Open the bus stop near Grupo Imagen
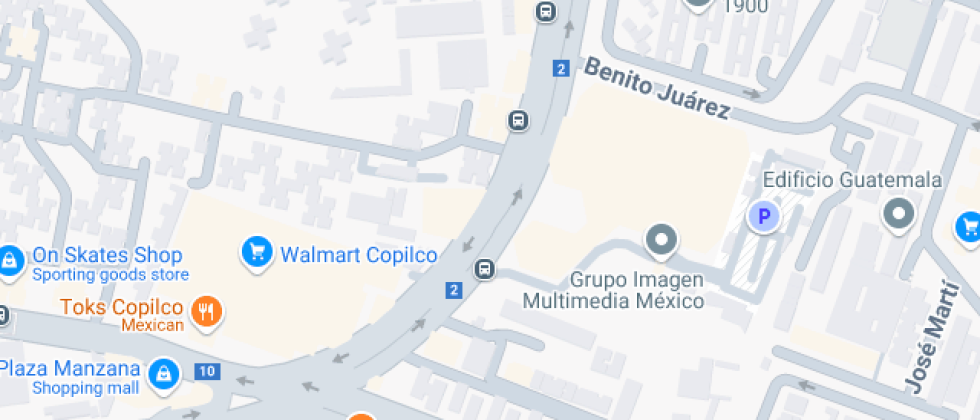Image resolution: width=980 pixels, height=420 pixels. 484,269
